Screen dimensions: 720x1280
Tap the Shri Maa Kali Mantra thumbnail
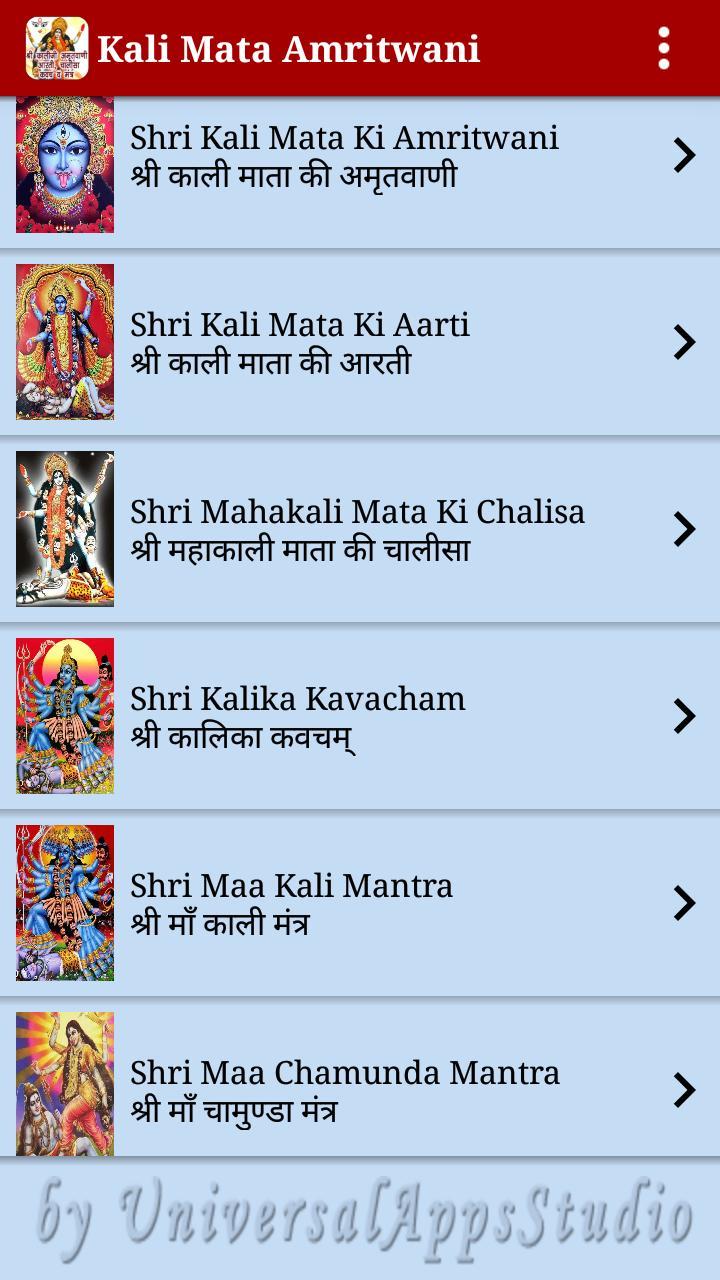tap(65, 901)
